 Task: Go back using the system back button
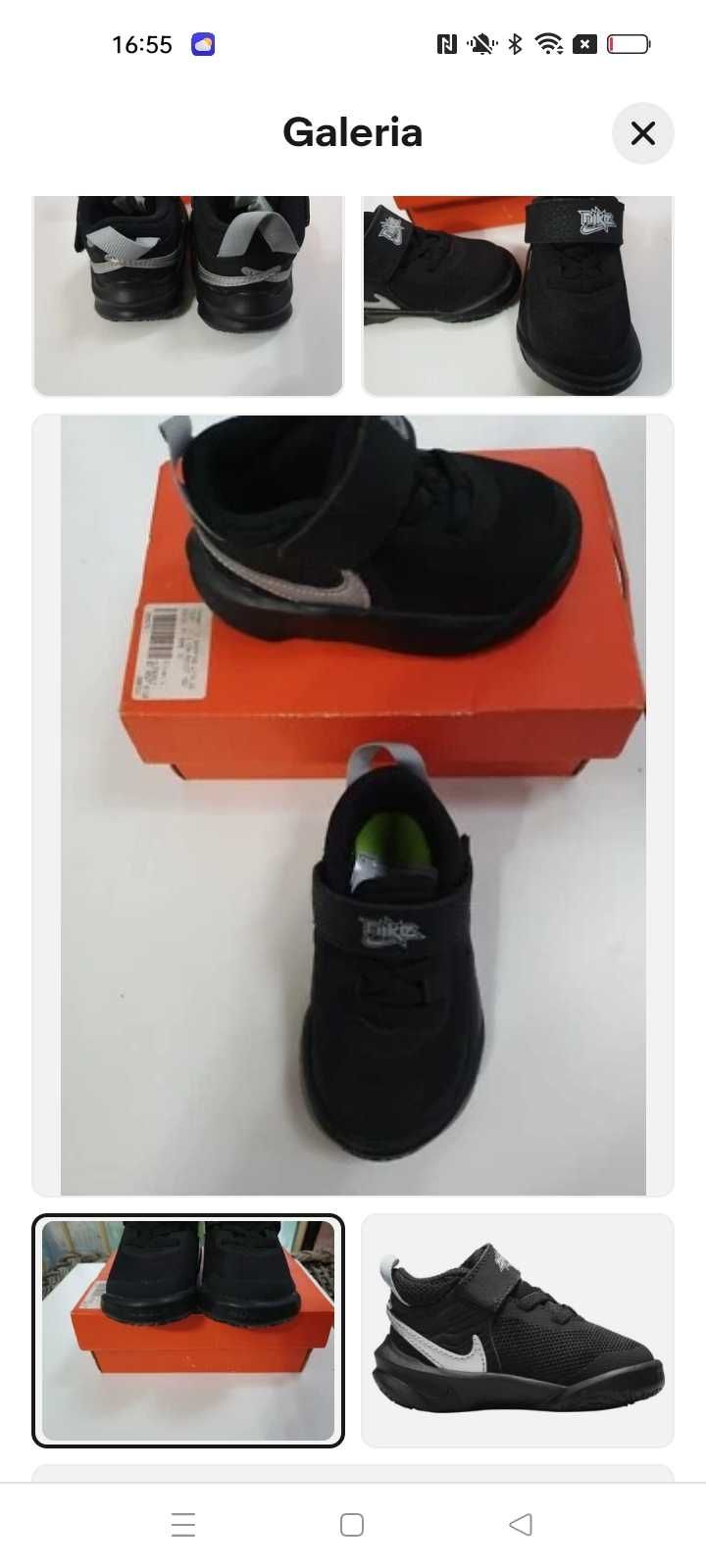click(521, 1524)
